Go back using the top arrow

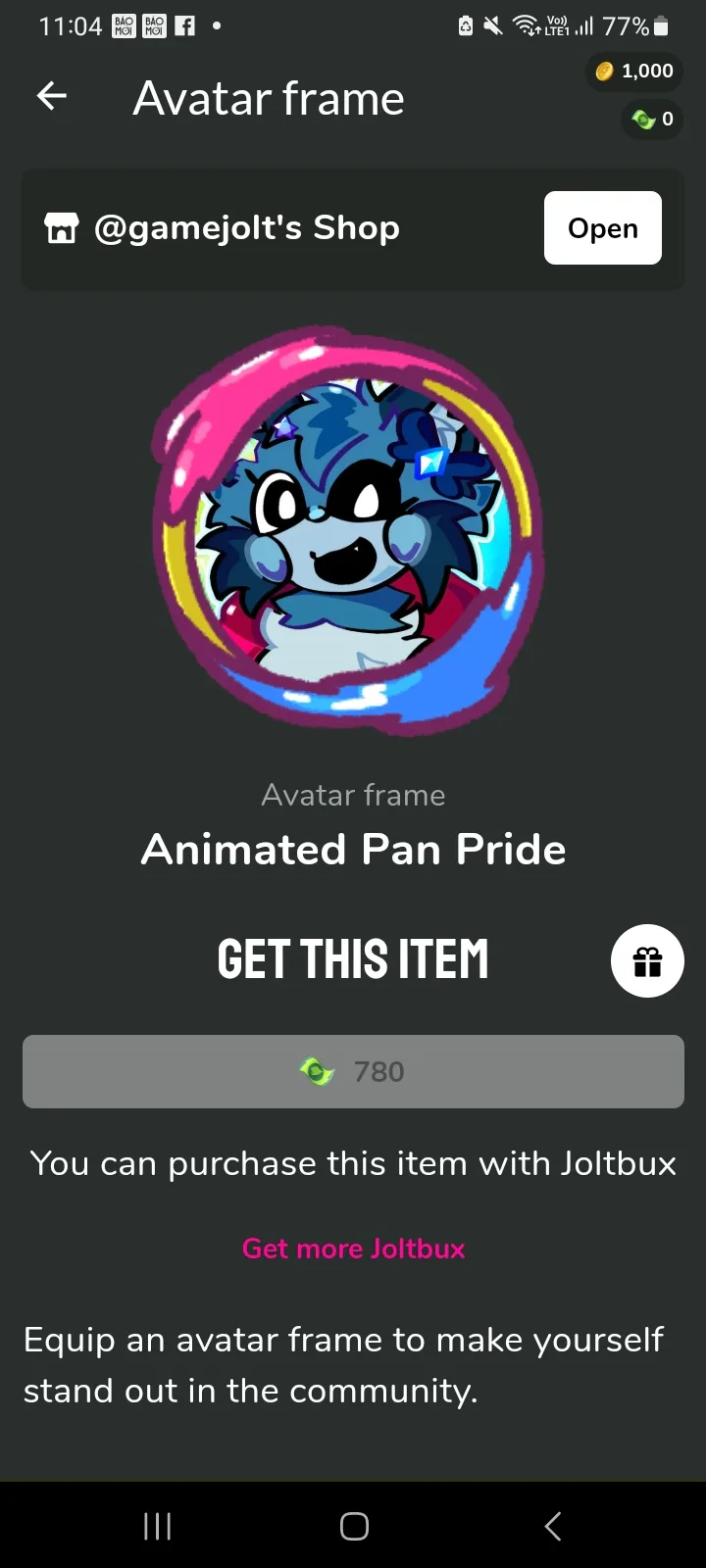(x=52, y=96)
